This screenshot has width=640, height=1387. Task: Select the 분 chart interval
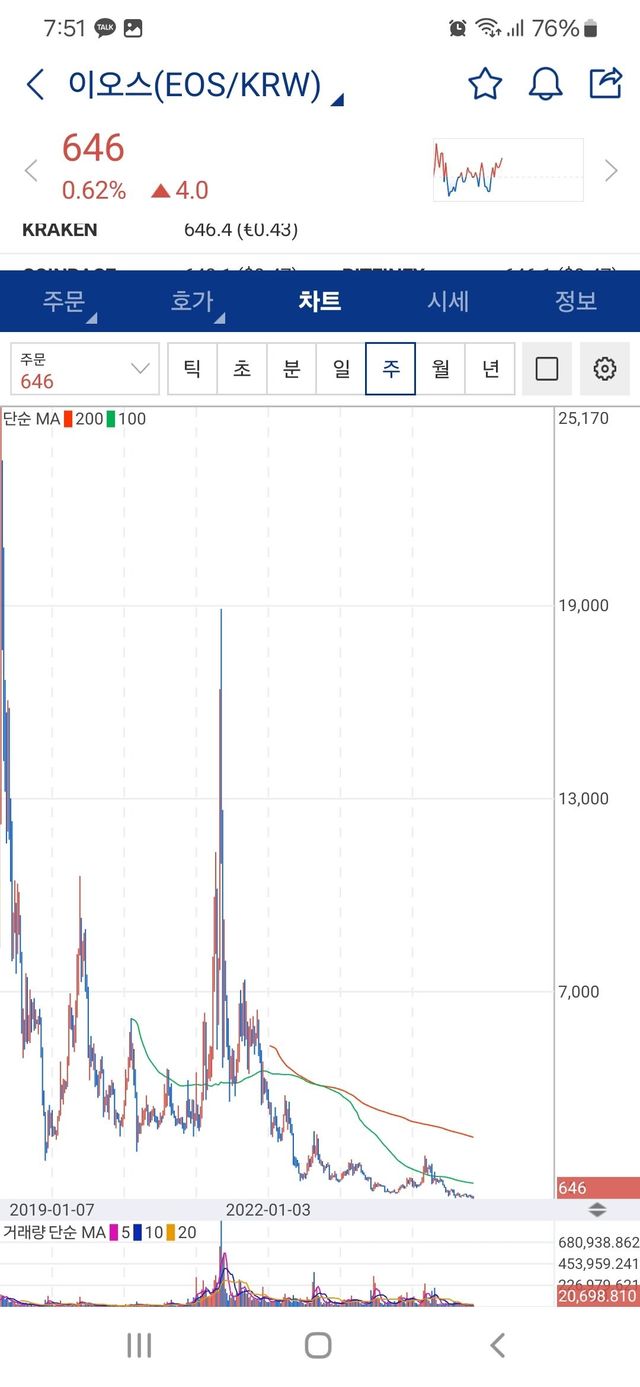pos(291,369)
